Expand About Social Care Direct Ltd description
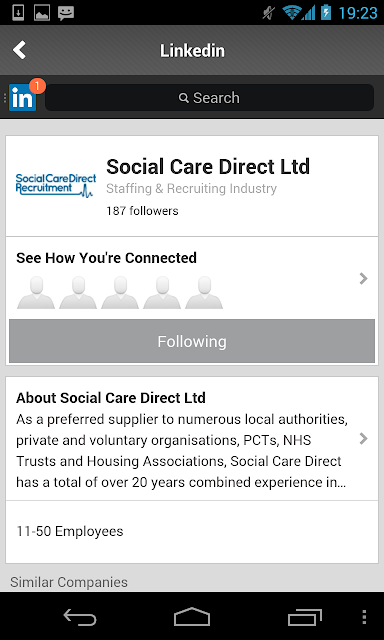384x640 pixels. 192,439
